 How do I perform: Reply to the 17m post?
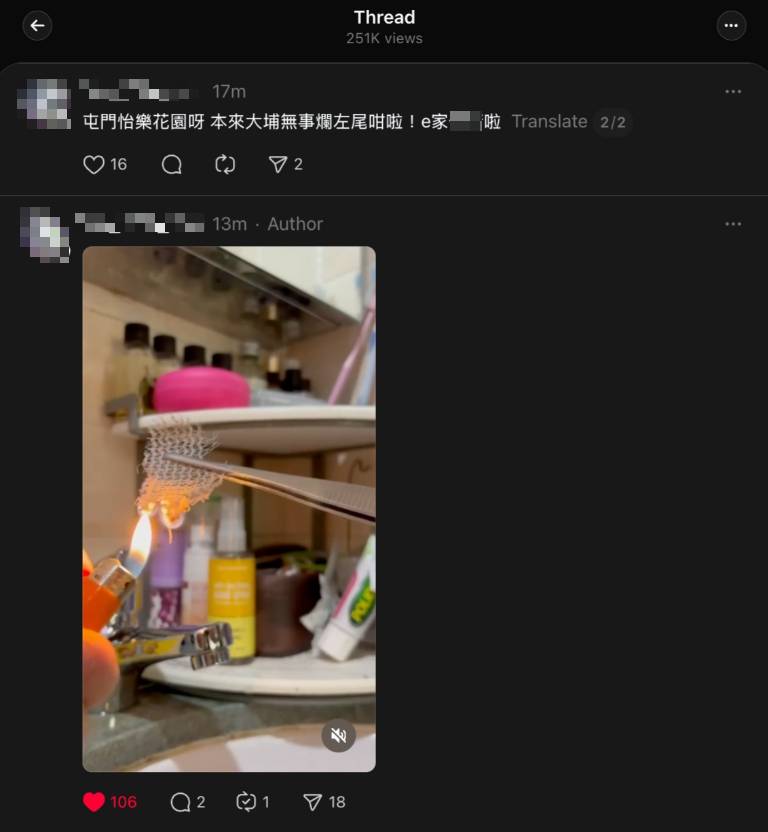[x=172, y=164]
